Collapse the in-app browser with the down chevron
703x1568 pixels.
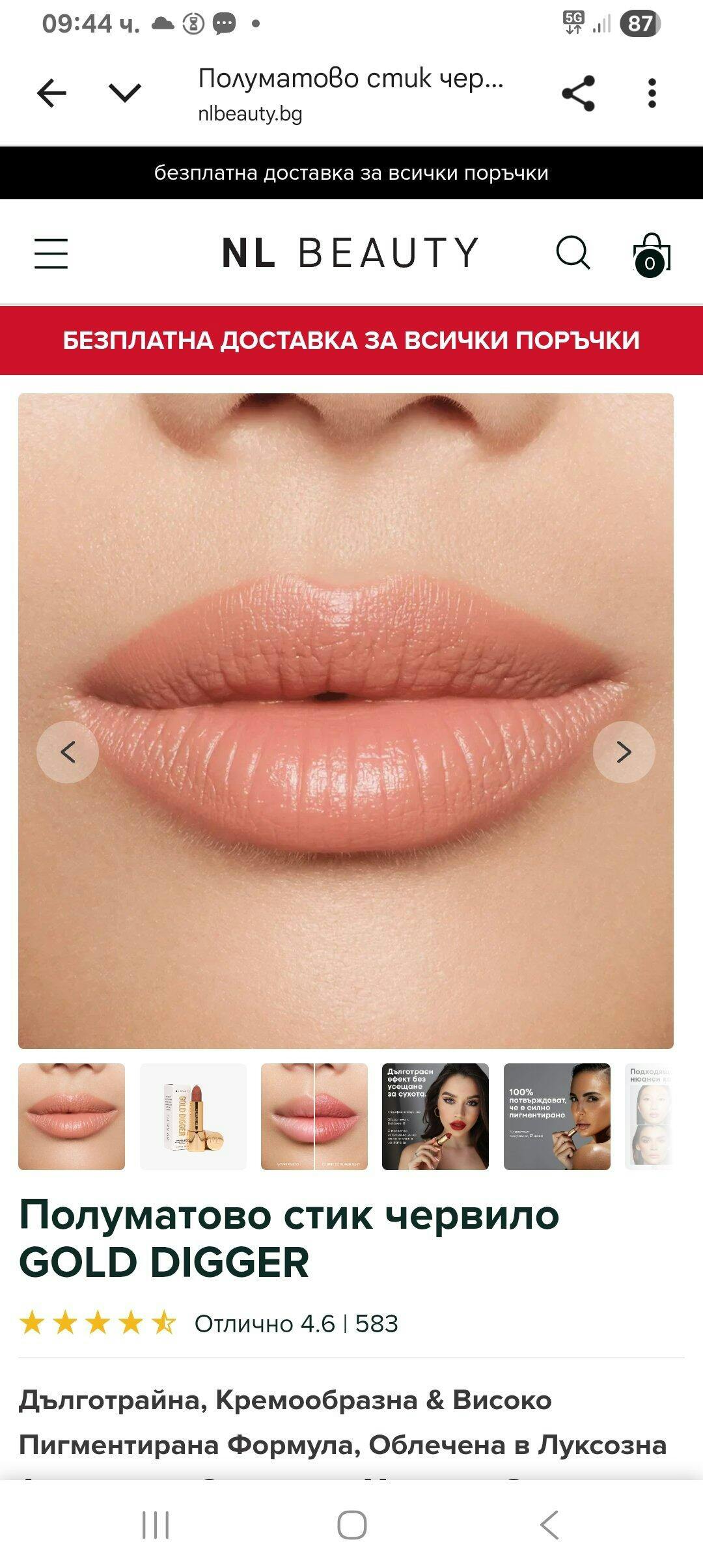click(x=125, y=92)
